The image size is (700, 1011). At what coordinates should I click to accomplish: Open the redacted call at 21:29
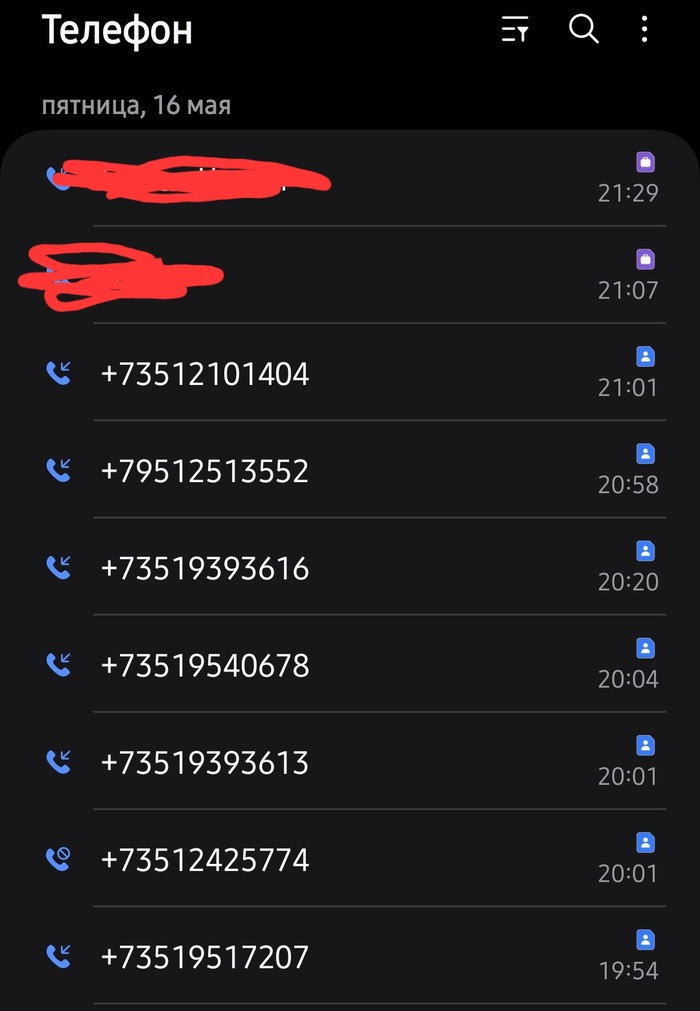pos(350,179)
